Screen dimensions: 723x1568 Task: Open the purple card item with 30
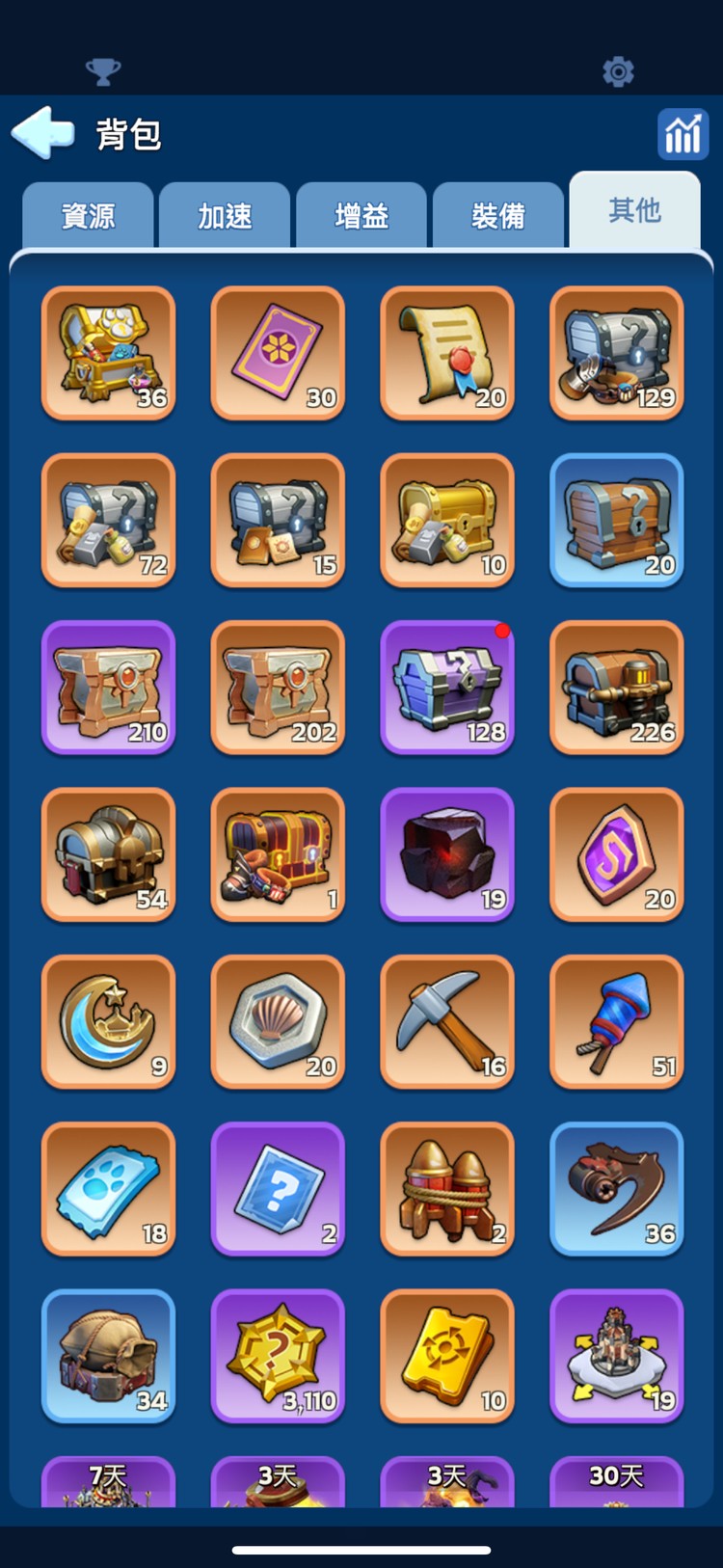[278, 353]
